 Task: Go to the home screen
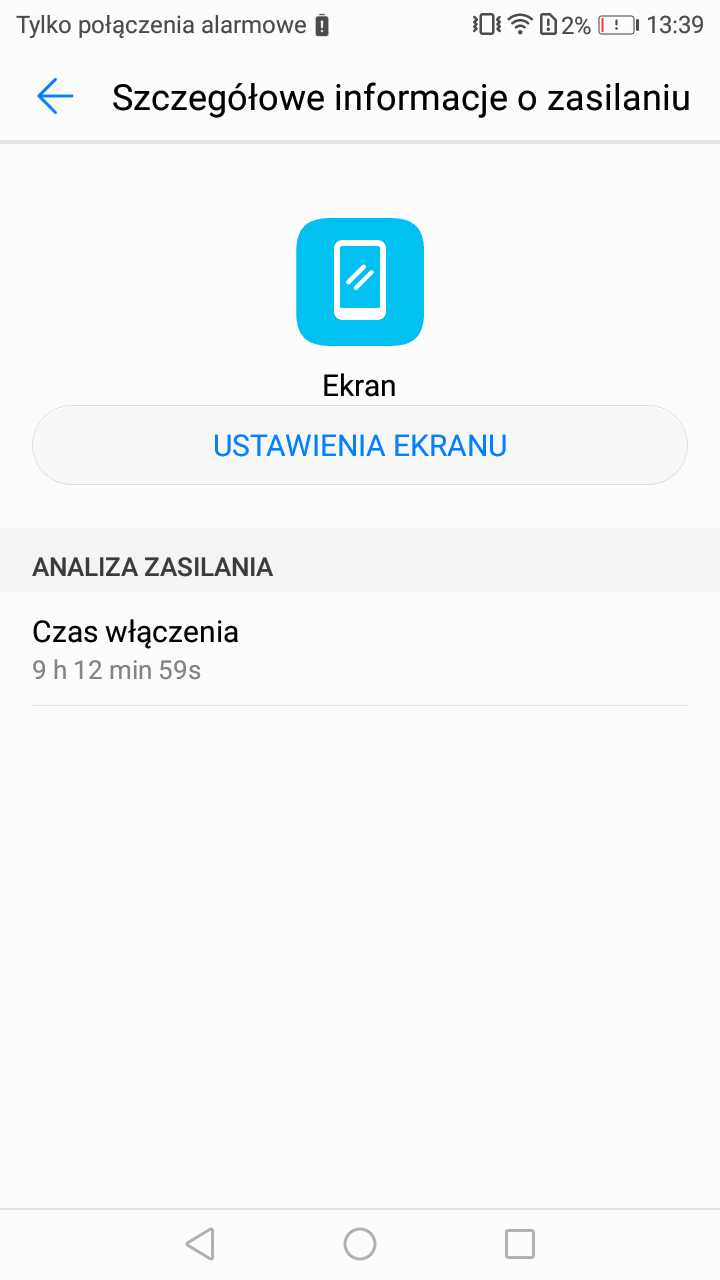(360, 1244)
